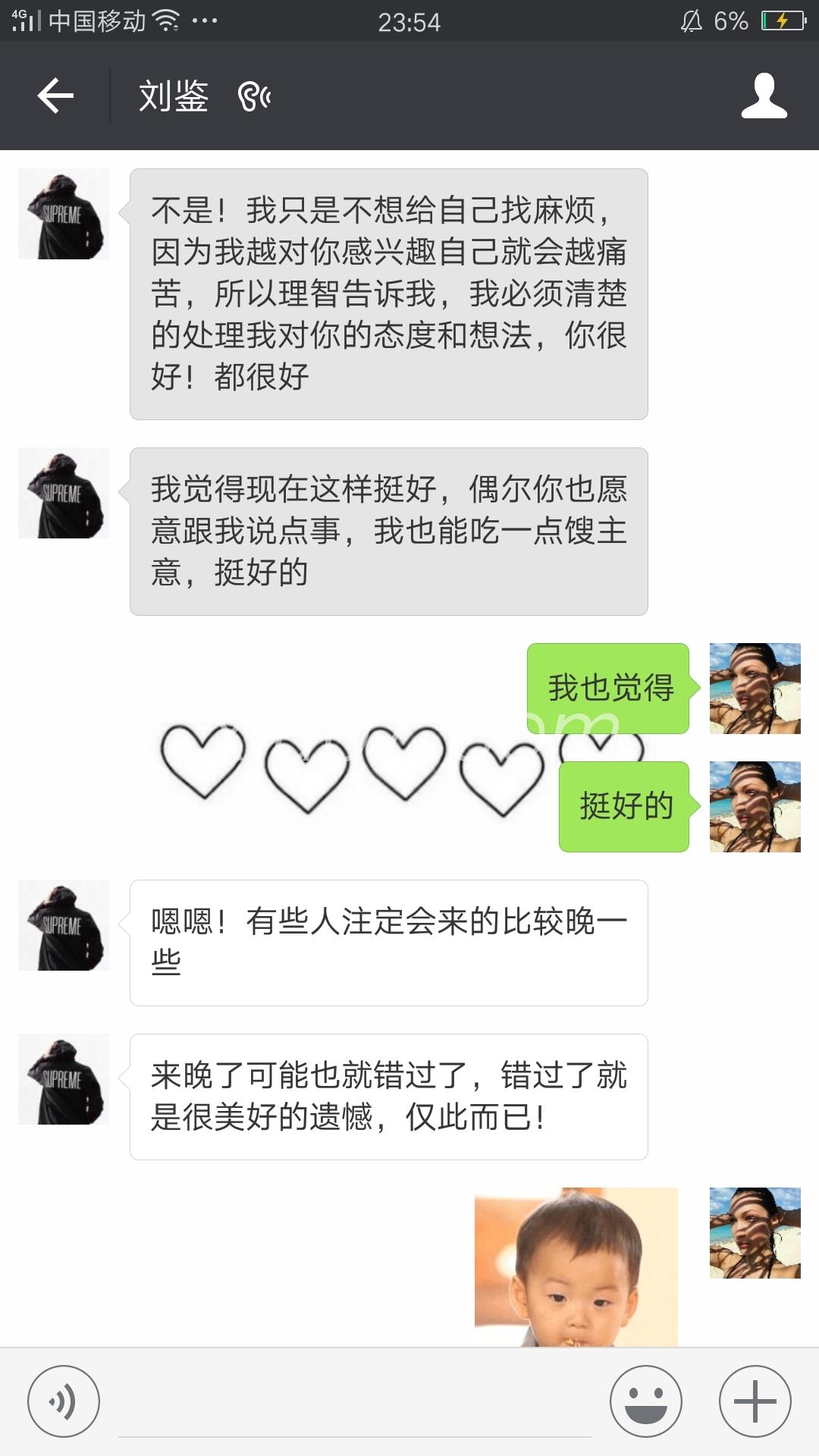Viewport: 819px width, 1456px height.
Task: Open the plus attachment menu
Action: [x=755, y=1401]
